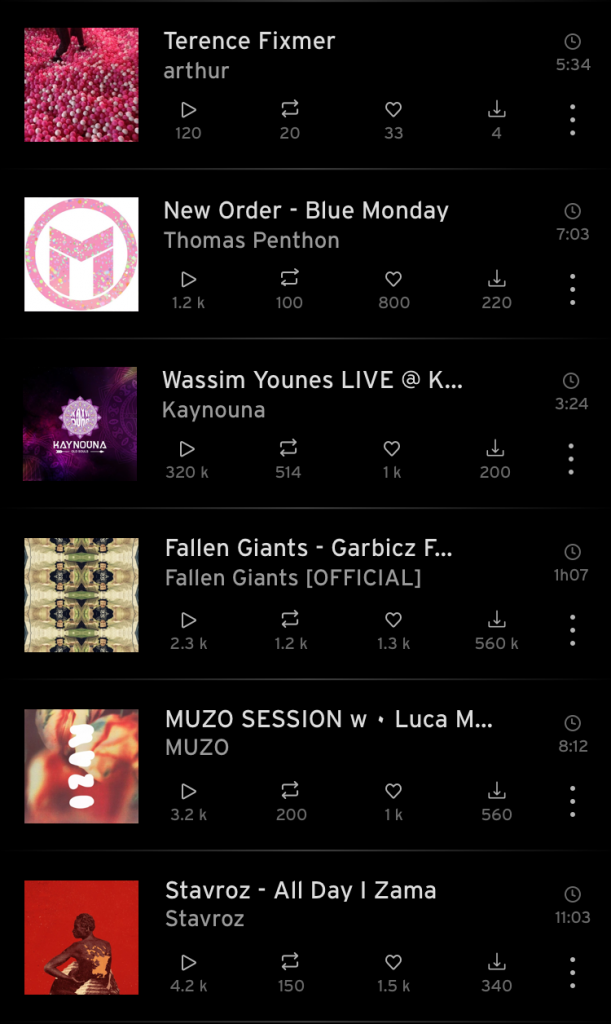This screenshot has width=611, height=1024.
Task: Like New Order - Blue Monday
Action: point(394,279)
